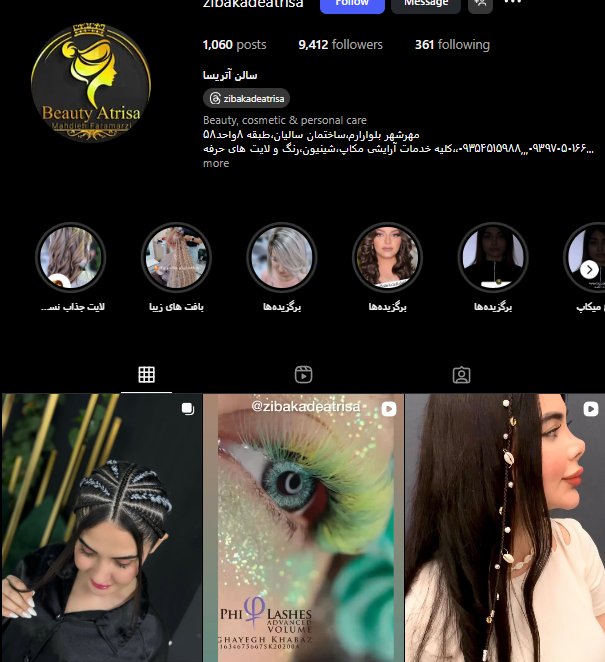Open the braided hairstyle carousel post
This screenshot has width=605, height=662.
100,528
